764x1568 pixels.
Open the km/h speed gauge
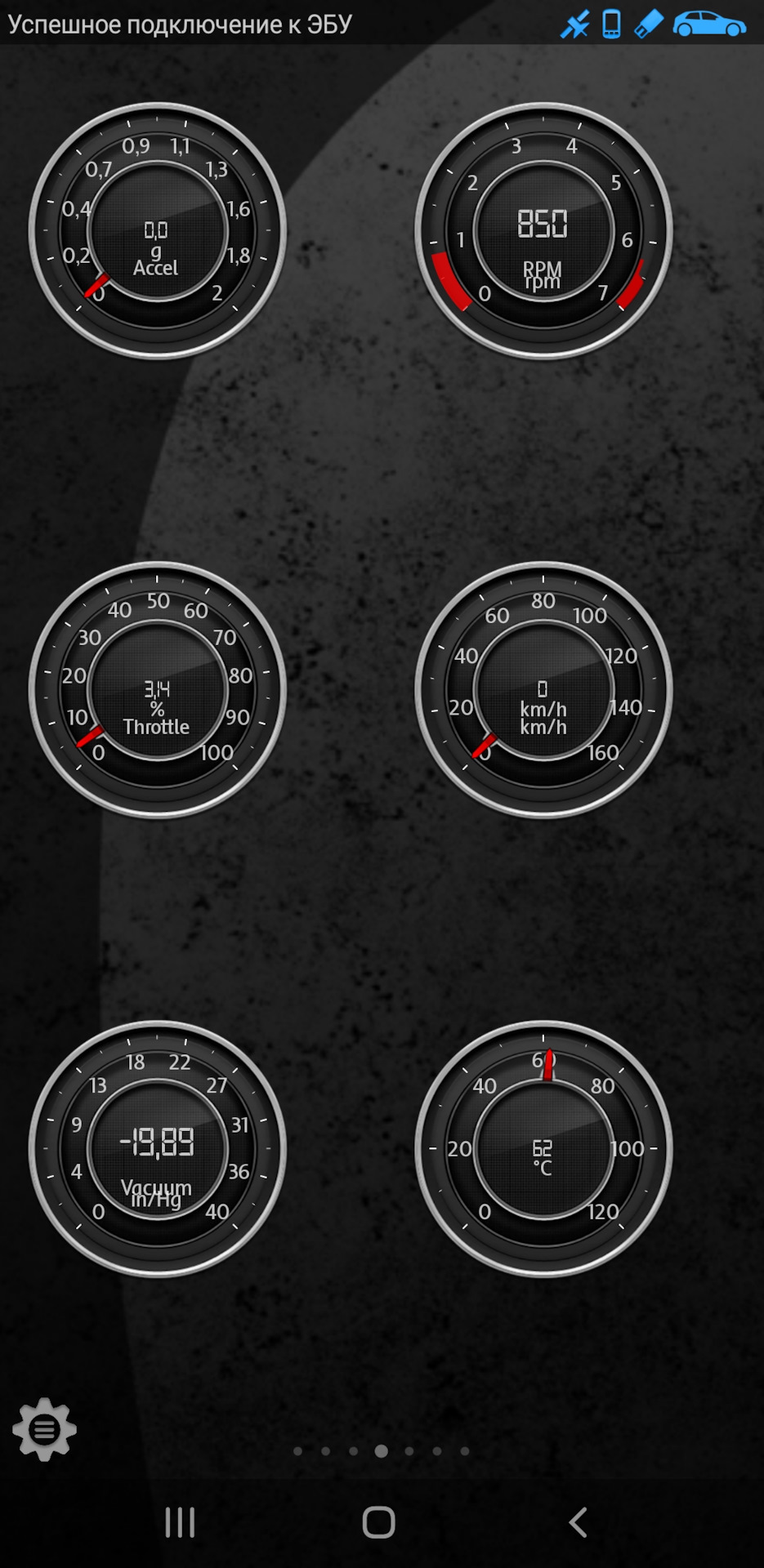pos(543,690)
